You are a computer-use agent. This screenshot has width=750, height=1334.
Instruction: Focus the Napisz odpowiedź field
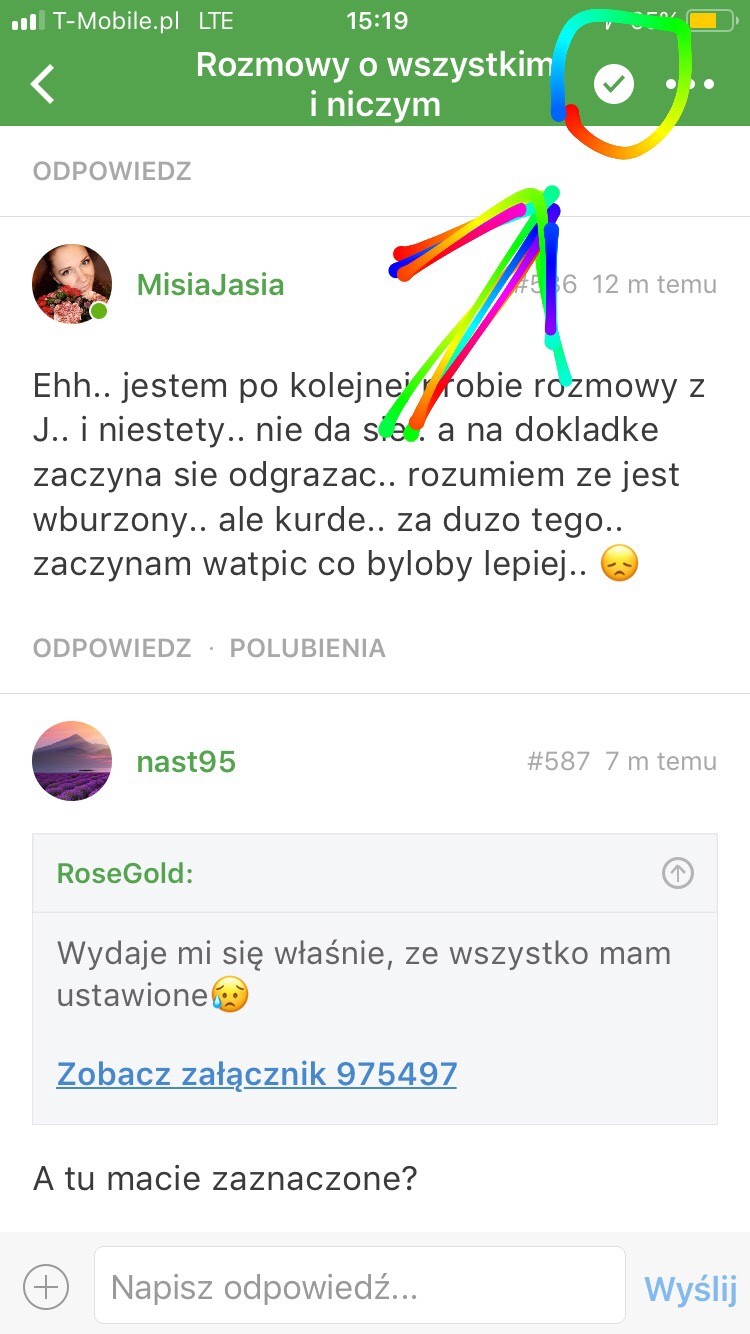pyautogui.click(x=360, y=1285)
